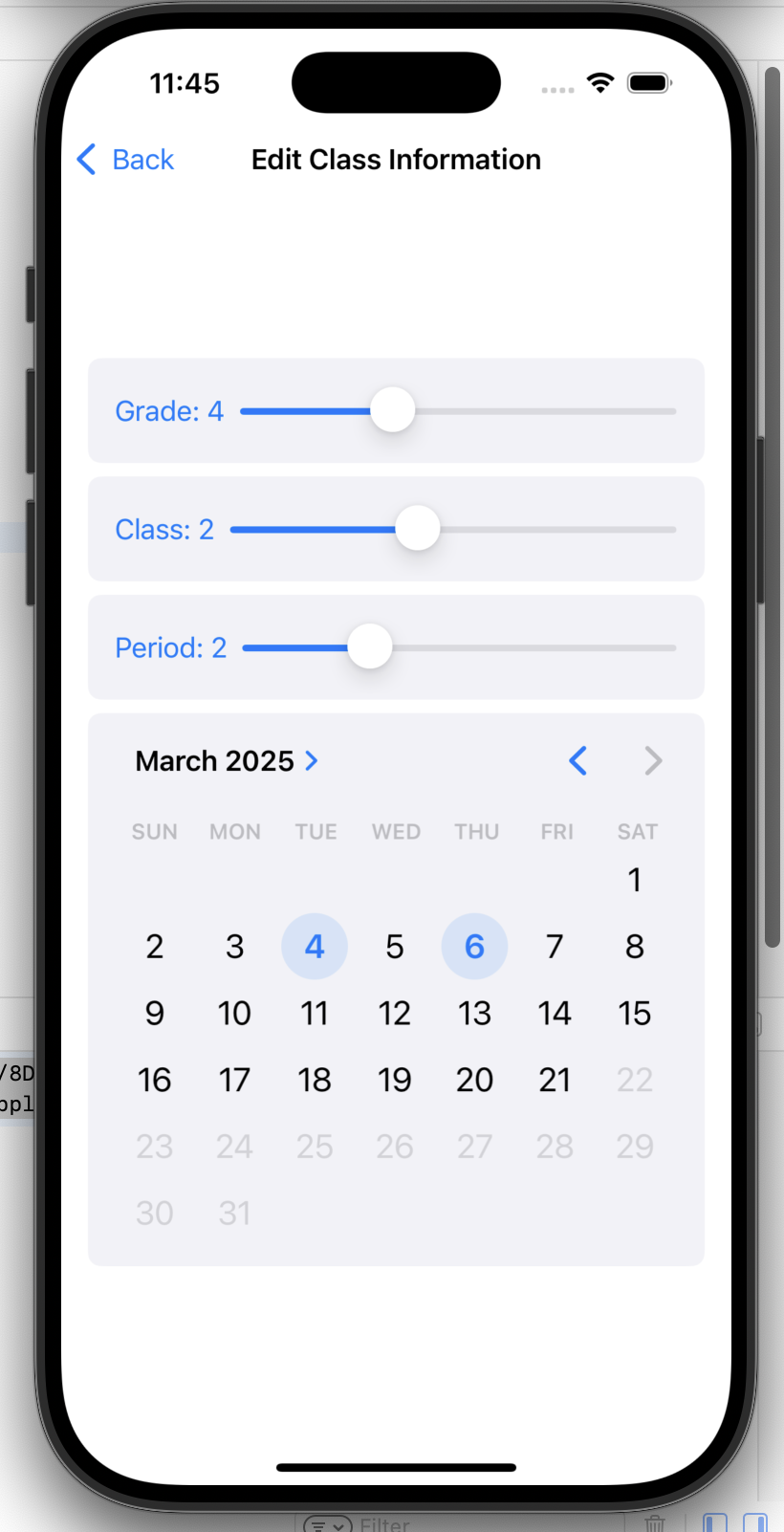Expand the March 2025 month picker
Screen dimensions: 784x1532
click(x=227, y=761)
